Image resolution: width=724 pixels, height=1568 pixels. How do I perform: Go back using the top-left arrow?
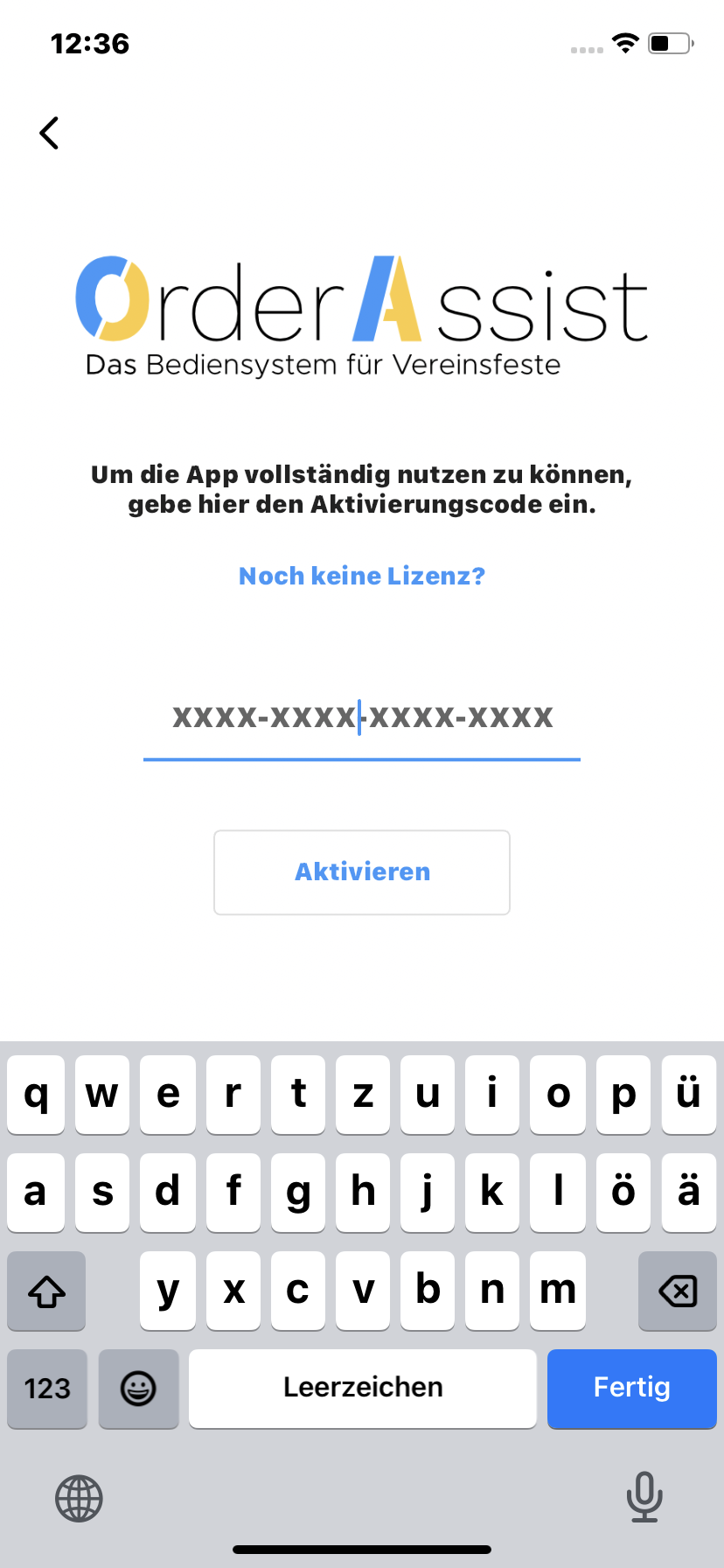pyautogui.click(x=50, y=133)
